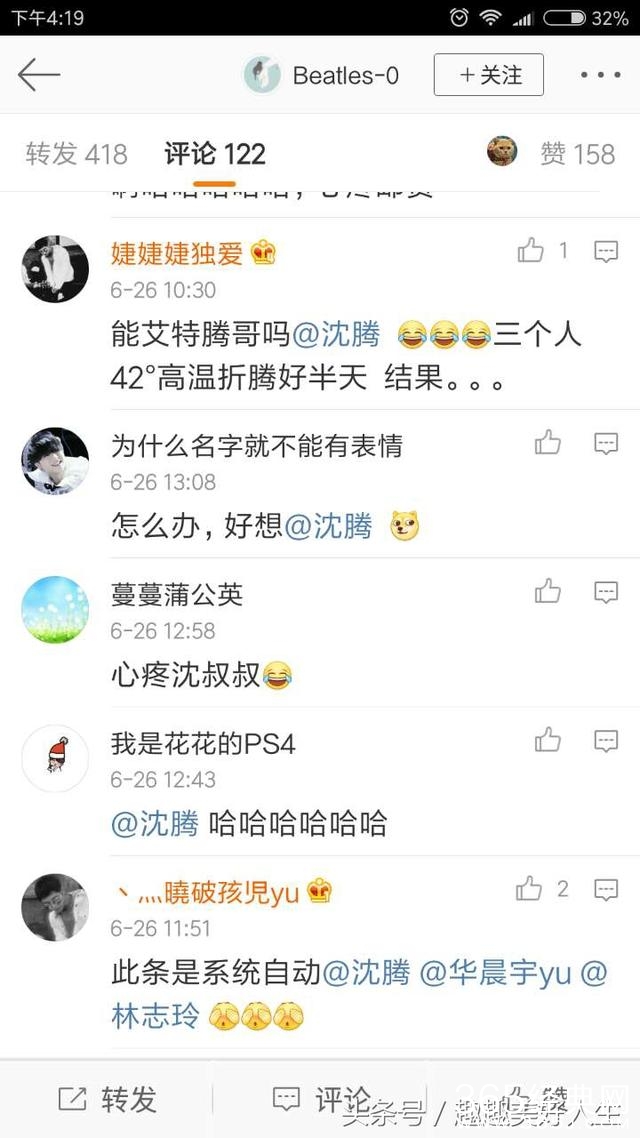The height and width of the screenshot is (1138, 640).
Task: Reply to the comment by 蔓蔓蒲公英
Action: [x=606, y=592]
